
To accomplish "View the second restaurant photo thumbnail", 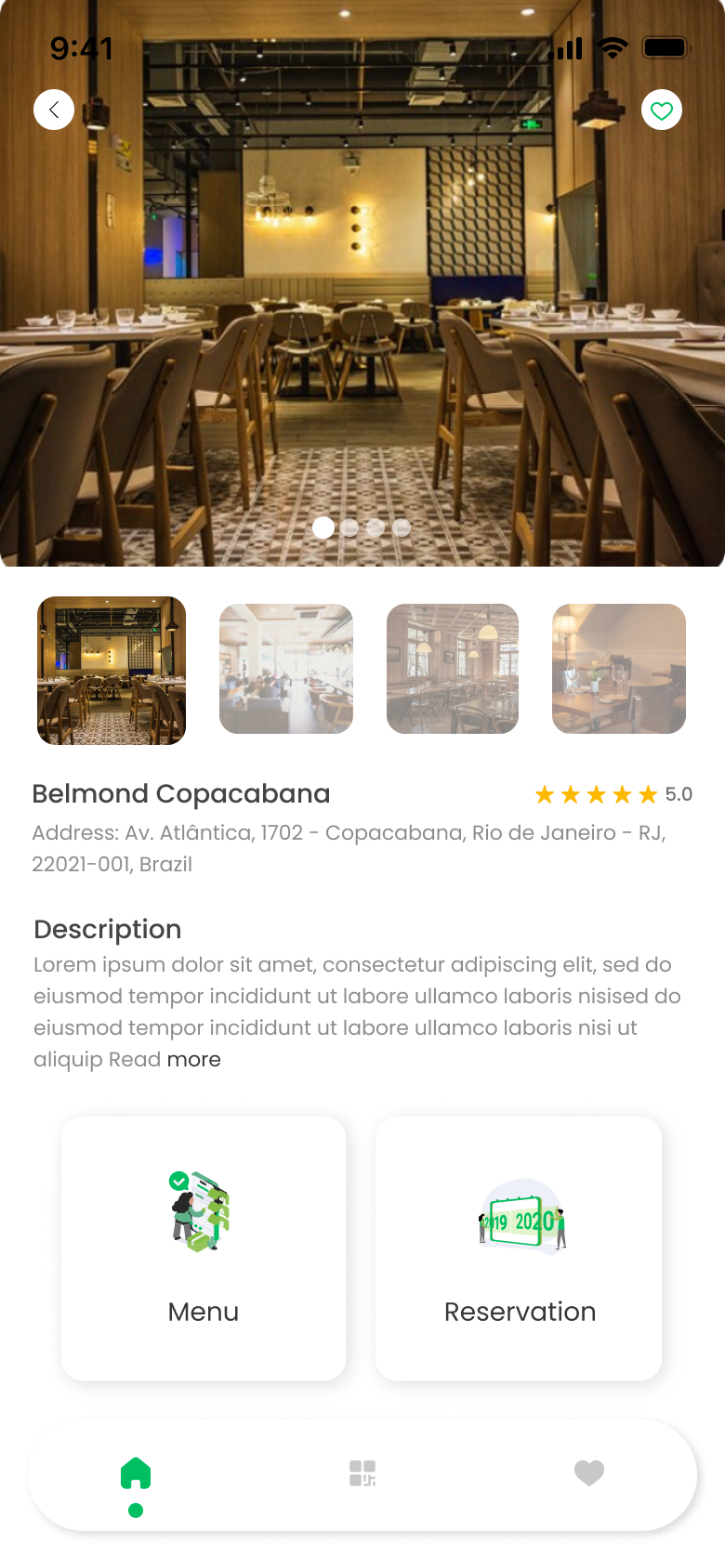I will (x=286, y=669).
